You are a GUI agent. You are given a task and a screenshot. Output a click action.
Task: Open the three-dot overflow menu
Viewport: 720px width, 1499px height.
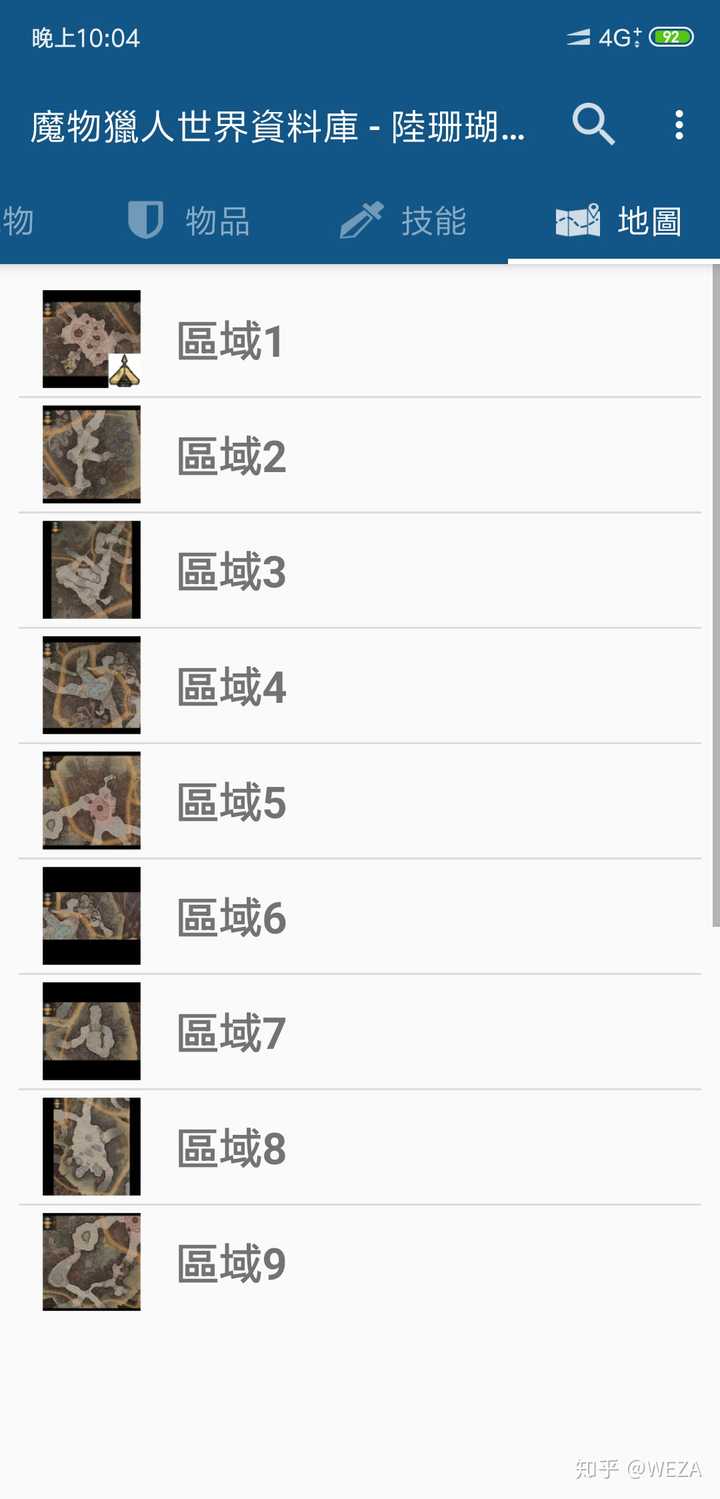679,125
